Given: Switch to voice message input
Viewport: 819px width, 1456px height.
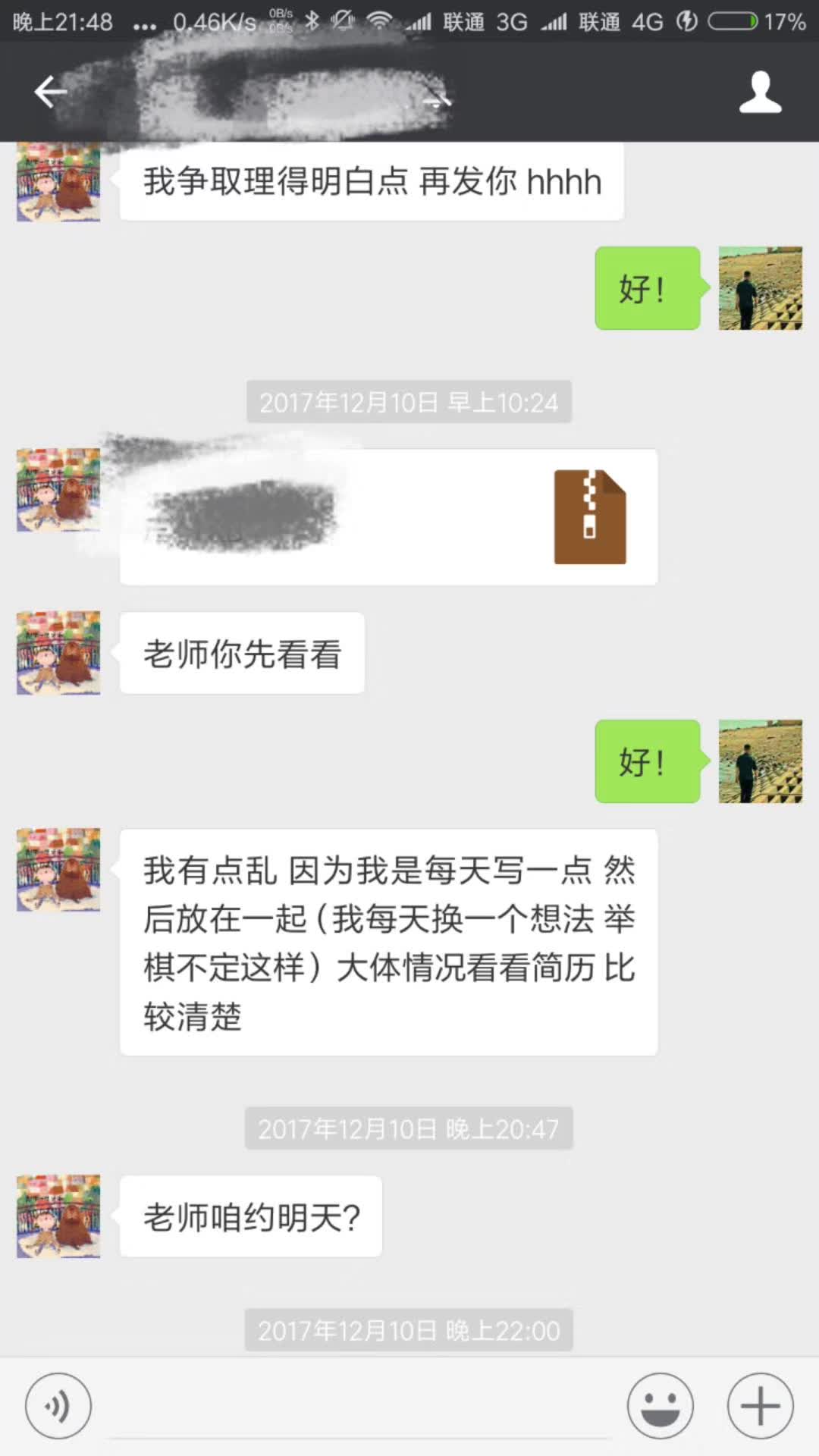Looking at the screenshot, I should click(x=58, y=1406).
